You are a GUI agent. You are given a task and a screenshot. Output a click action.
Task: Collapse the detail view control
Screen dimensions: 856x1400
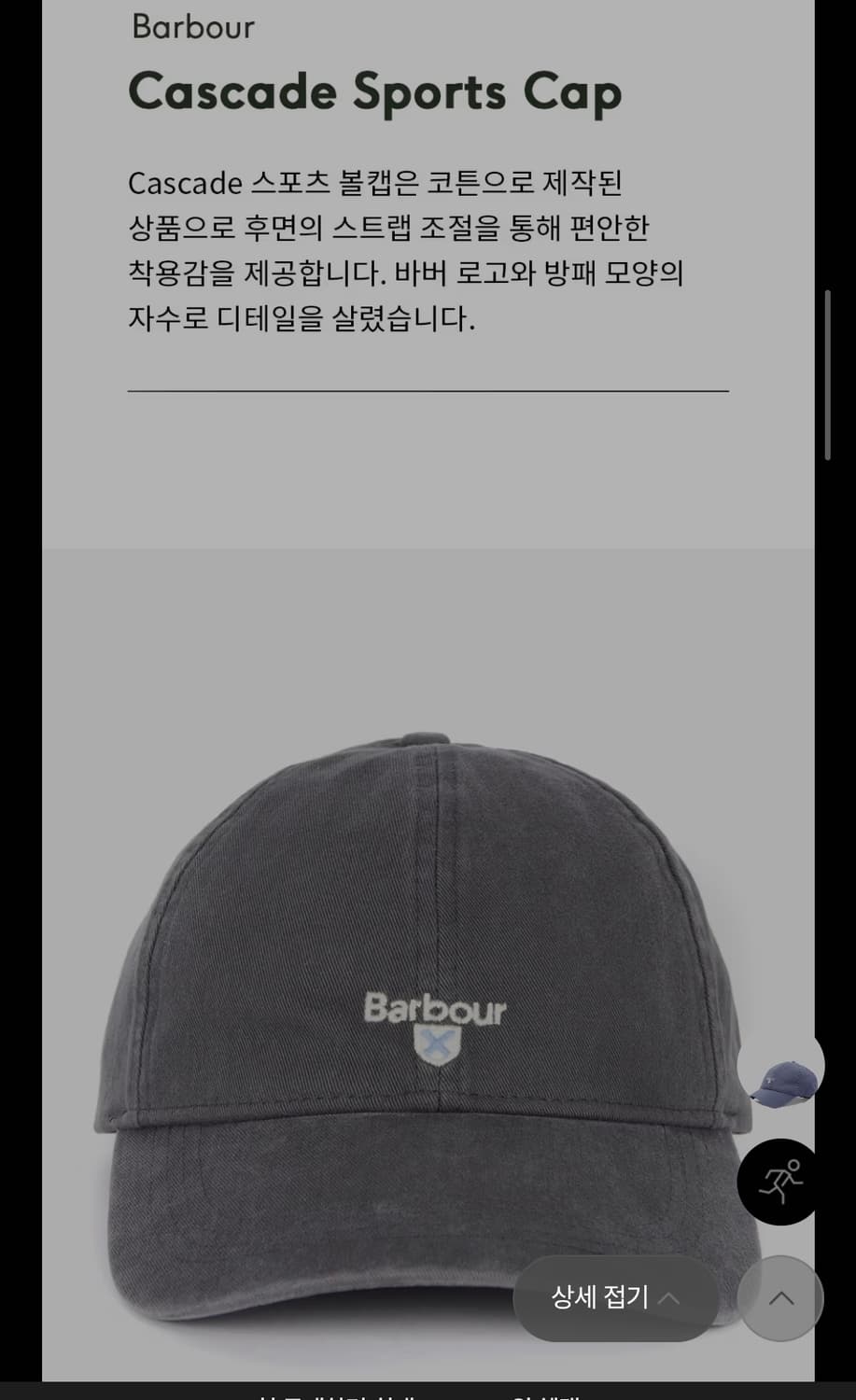click(x=616, y=1297)
